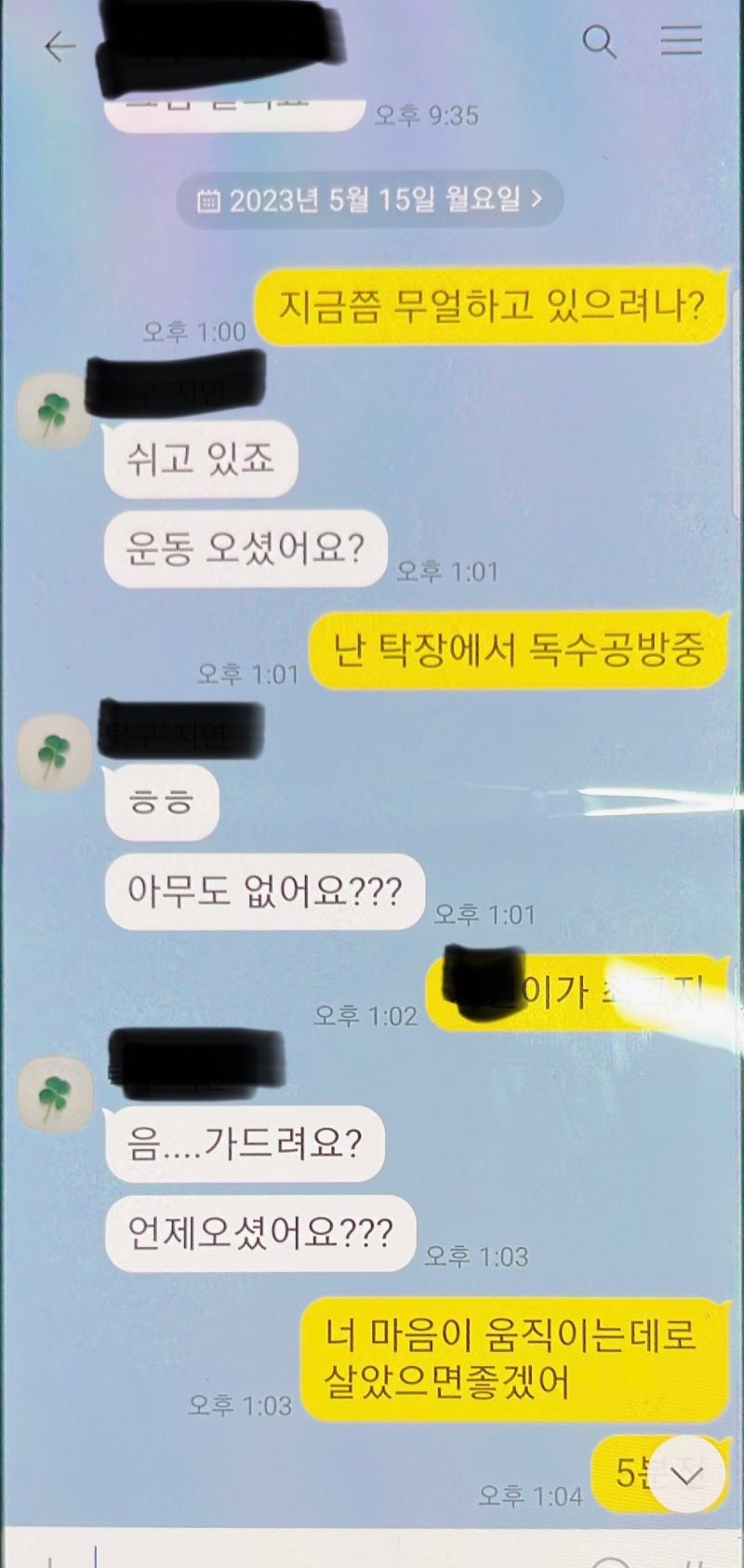Viewport: 744px width, 1568px height.
Task: Search within this chat
Action: [x=599, y=42]
